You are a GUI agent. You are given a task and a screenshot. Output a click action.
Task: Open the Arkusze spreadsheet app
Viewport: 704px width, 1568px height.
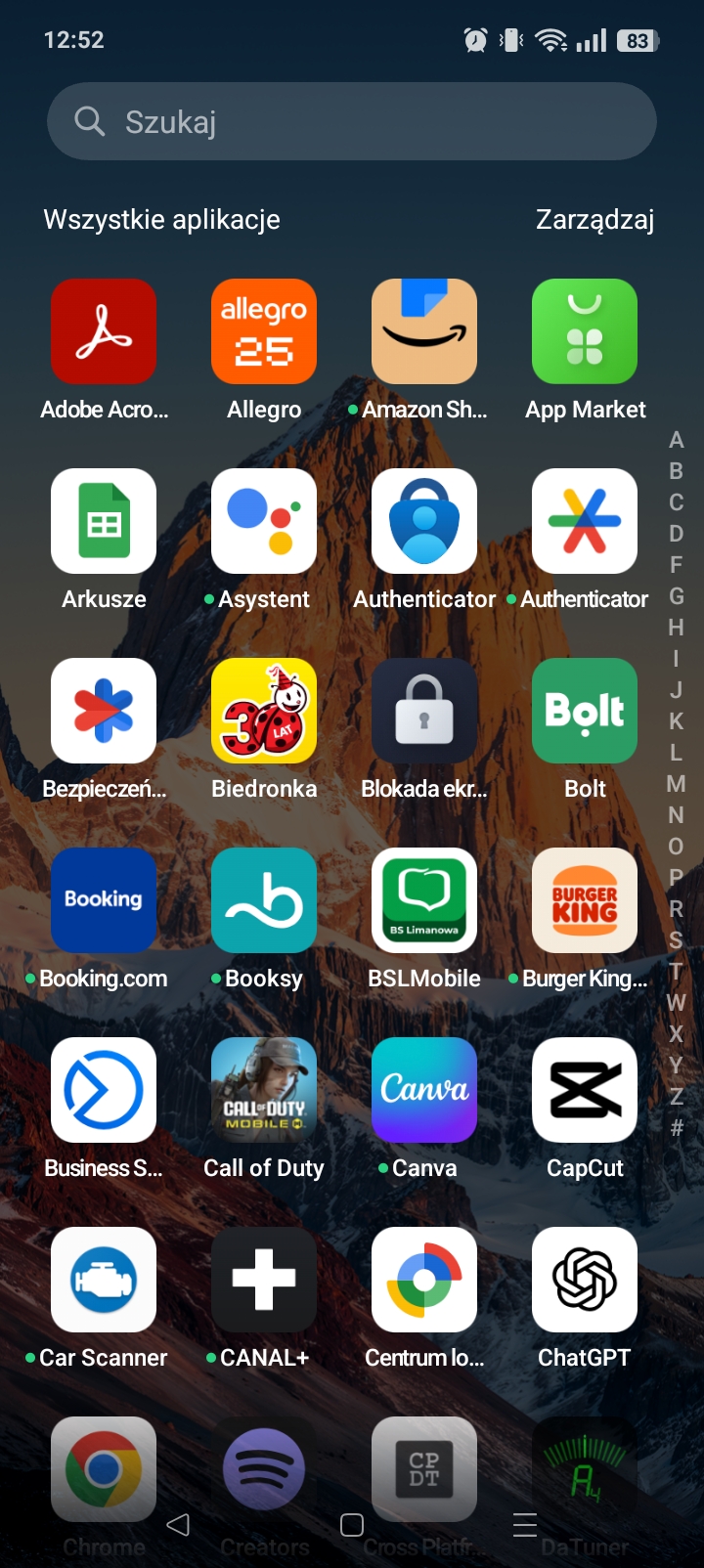[104, 521]
